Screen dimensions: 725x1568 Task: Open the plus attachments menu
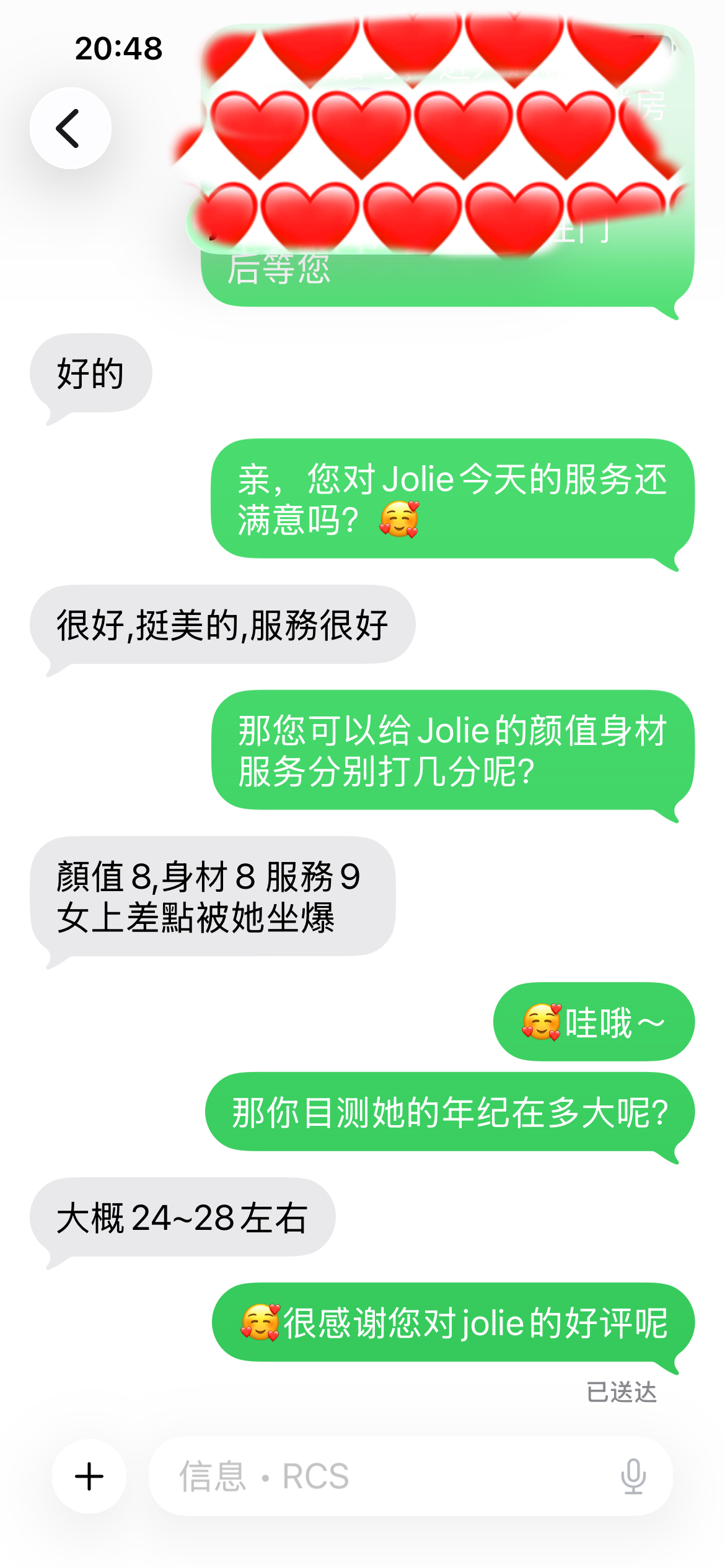click(x=89, y=1476)
